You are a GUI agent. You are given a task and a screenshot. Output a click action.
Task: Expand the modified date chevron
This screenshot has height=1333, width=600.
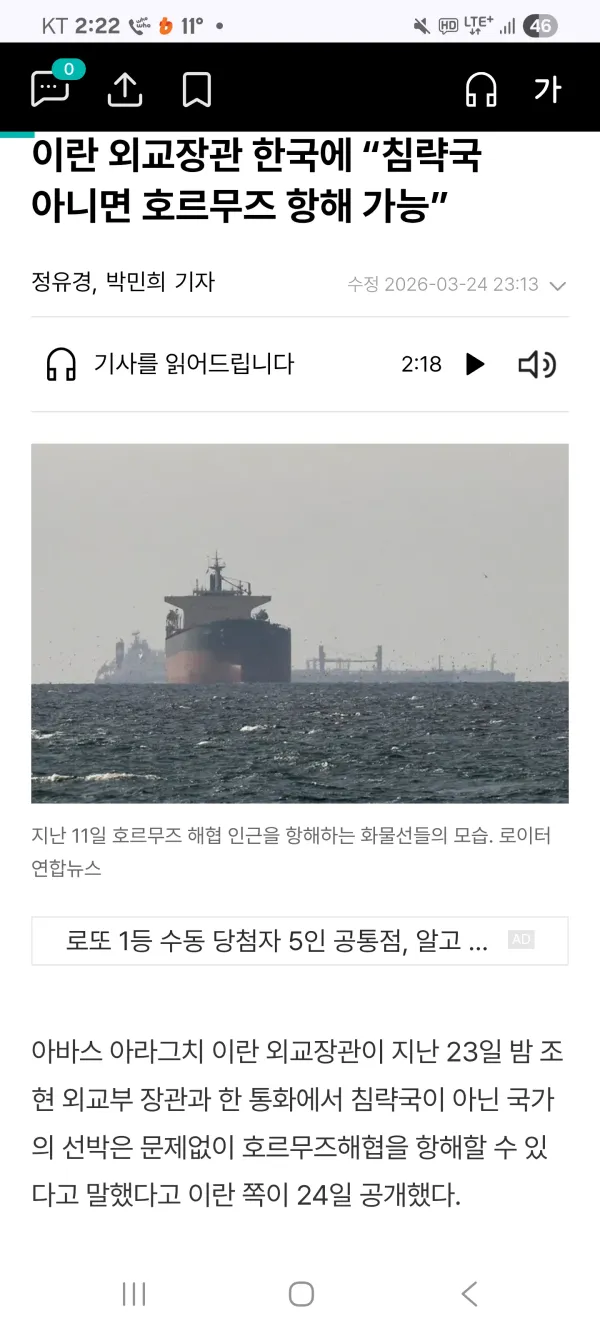[558, 285]
